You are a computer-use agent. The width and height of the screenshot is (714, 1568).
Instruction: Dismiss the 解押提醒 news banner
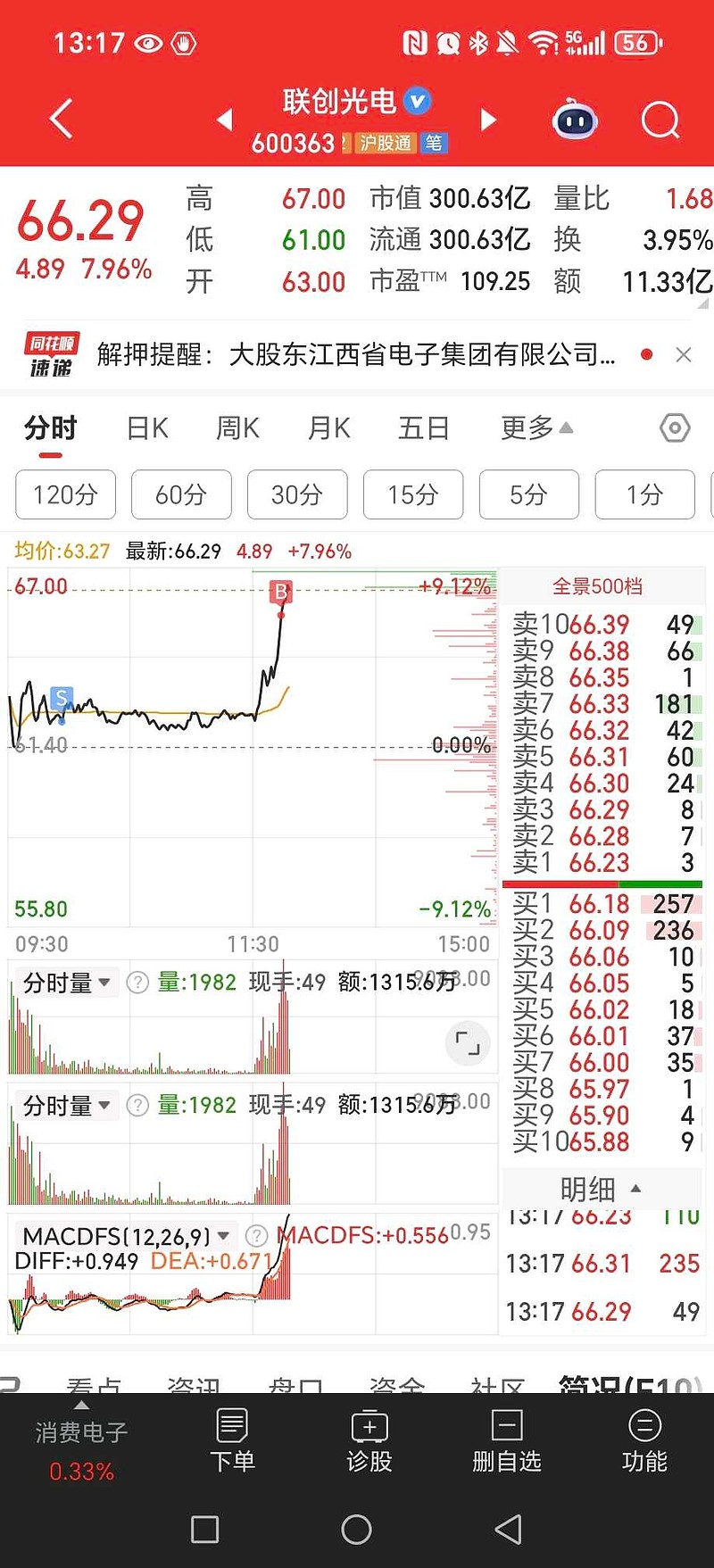(684, 355)
